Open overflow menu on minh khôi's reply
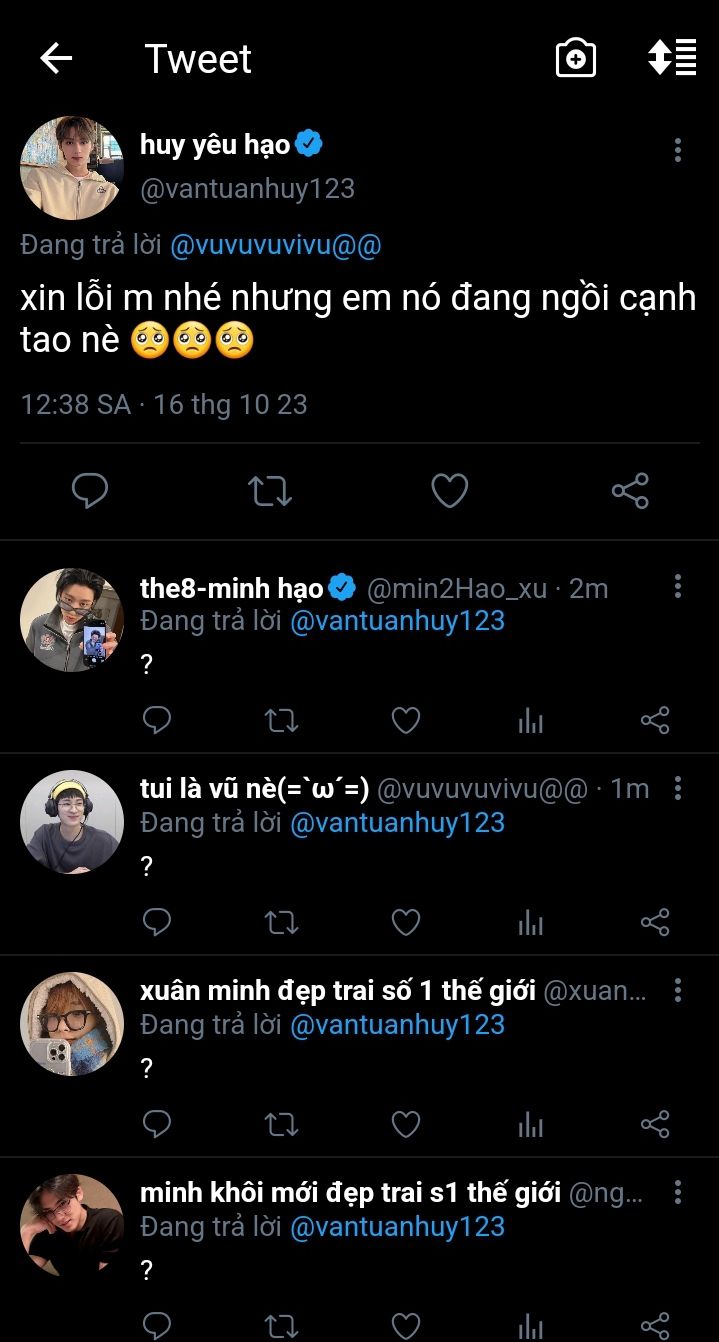 (678, 1192)
